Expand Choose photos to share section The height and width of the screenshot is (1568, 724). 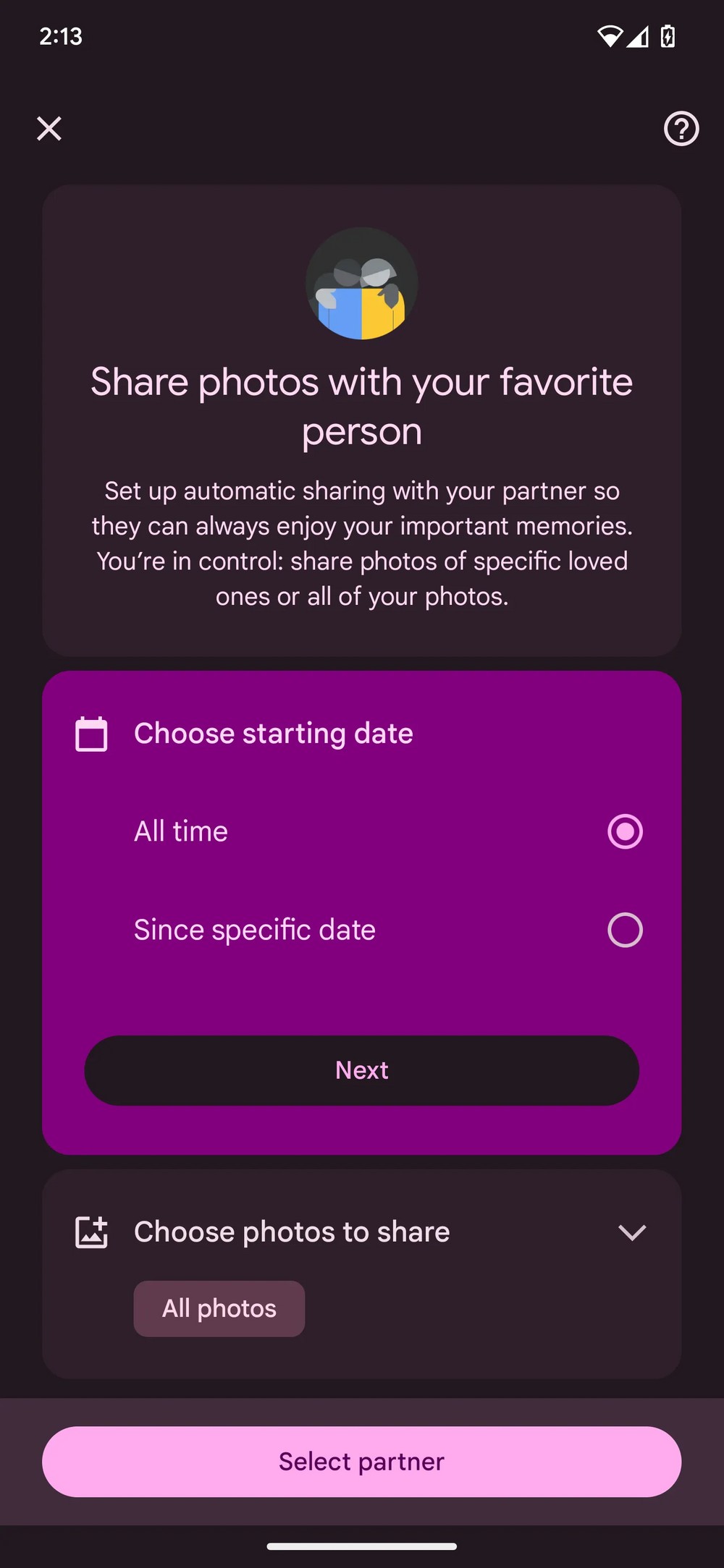(631, 1232)
